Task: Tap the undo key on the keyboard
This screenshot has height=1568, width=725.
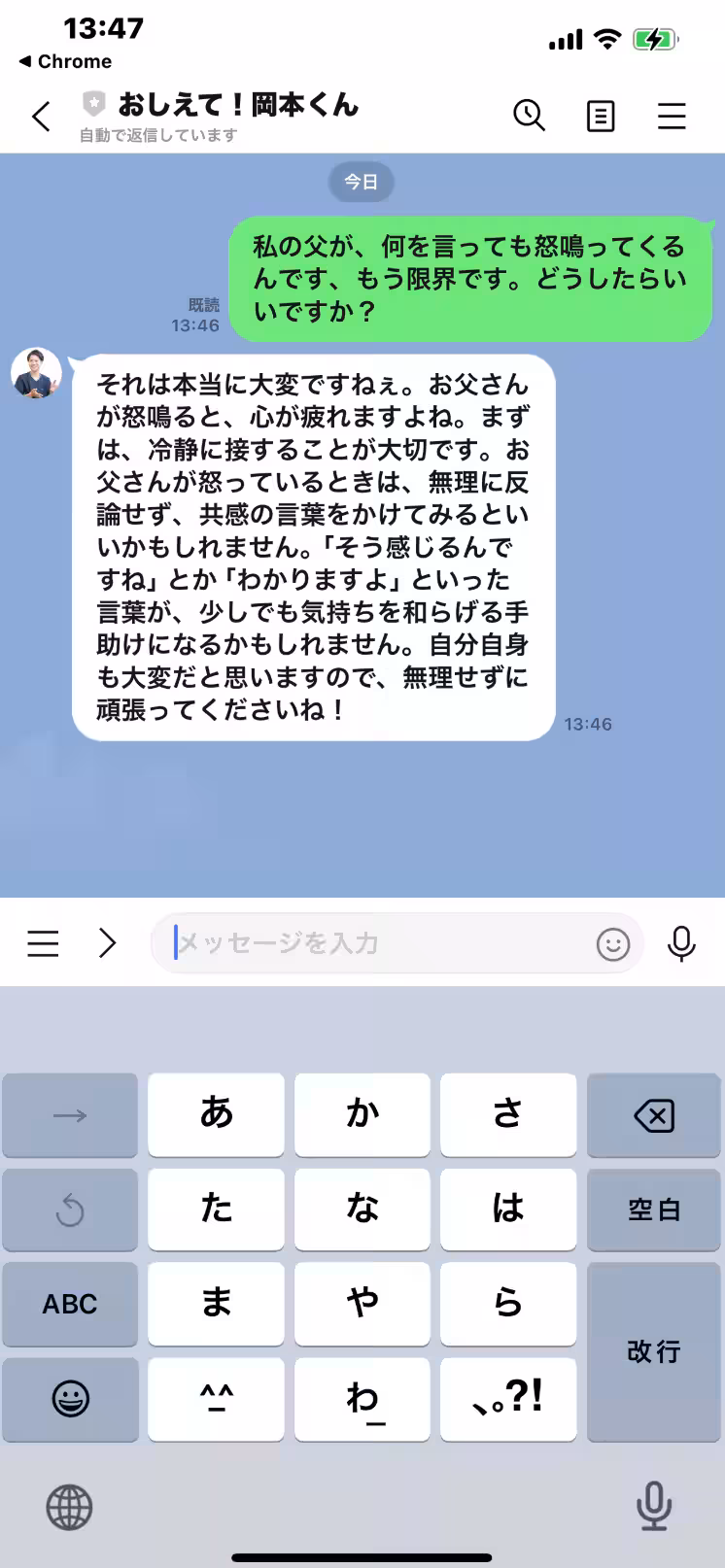Action: (69, 1210)
